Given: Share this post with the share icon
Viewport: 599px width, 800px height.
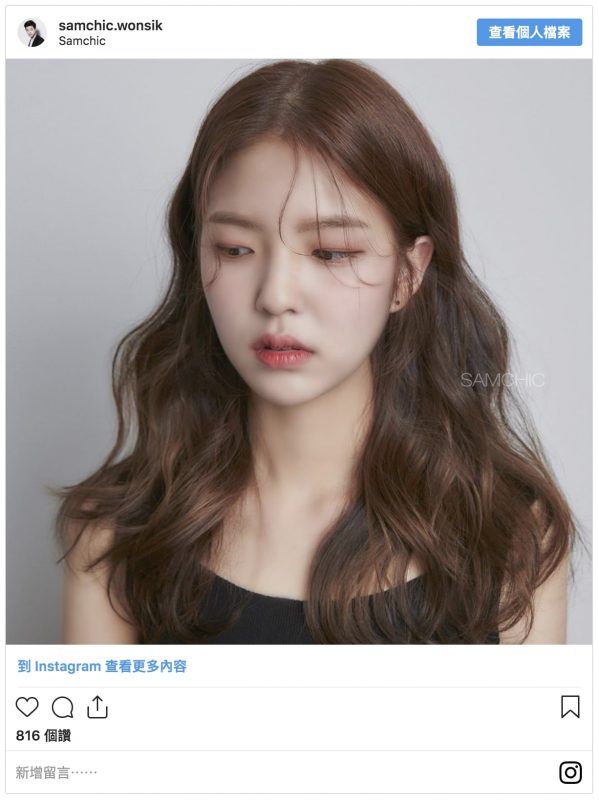Looking at the screenshot, I should coord(97,707).
